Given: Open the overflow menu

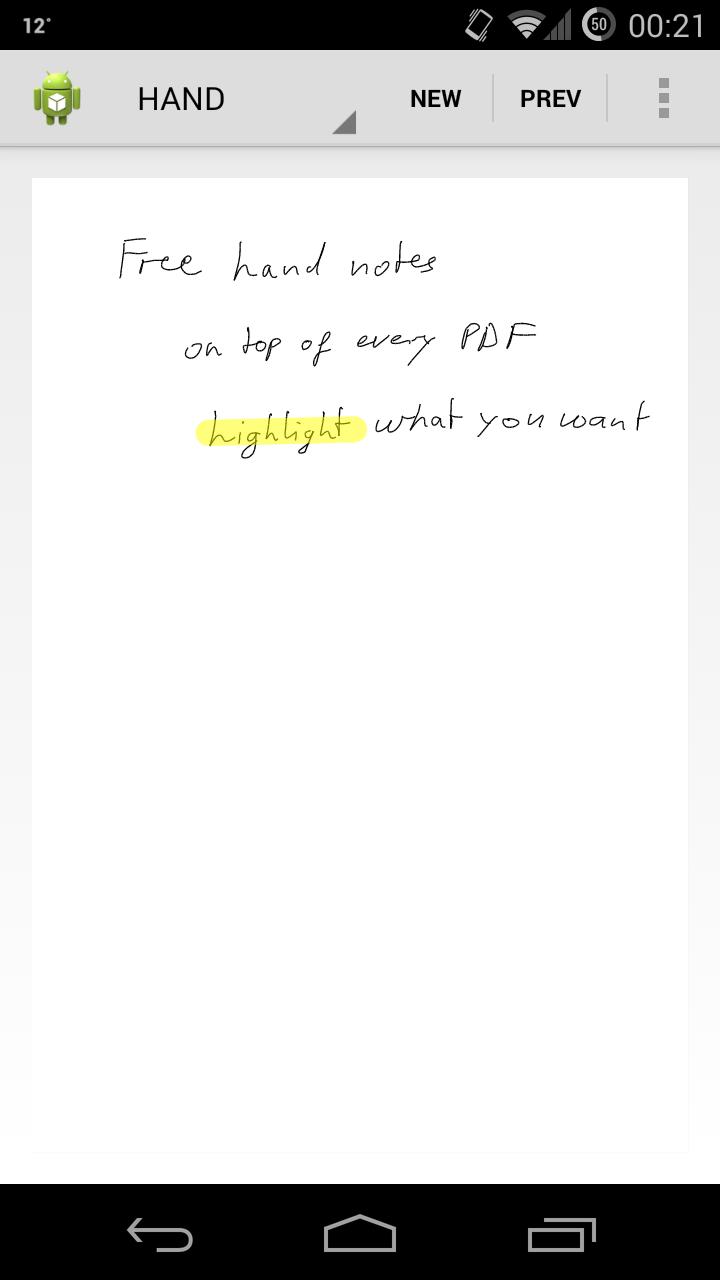Looking at the screenshot, I should pyautogui.click(x=663, y=99).
